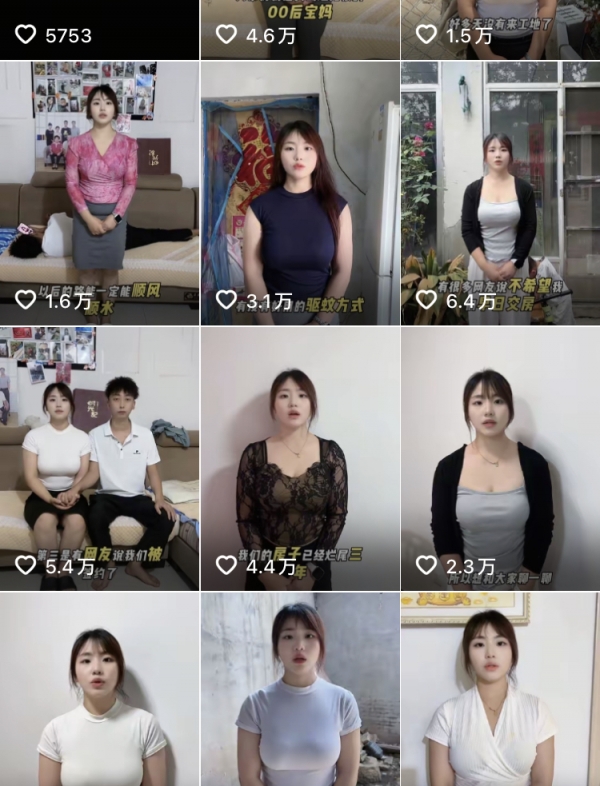Viewport: 600px width, 786px height.
Task: Open the video with 4.4万 likes
Action: click(300, 457)
